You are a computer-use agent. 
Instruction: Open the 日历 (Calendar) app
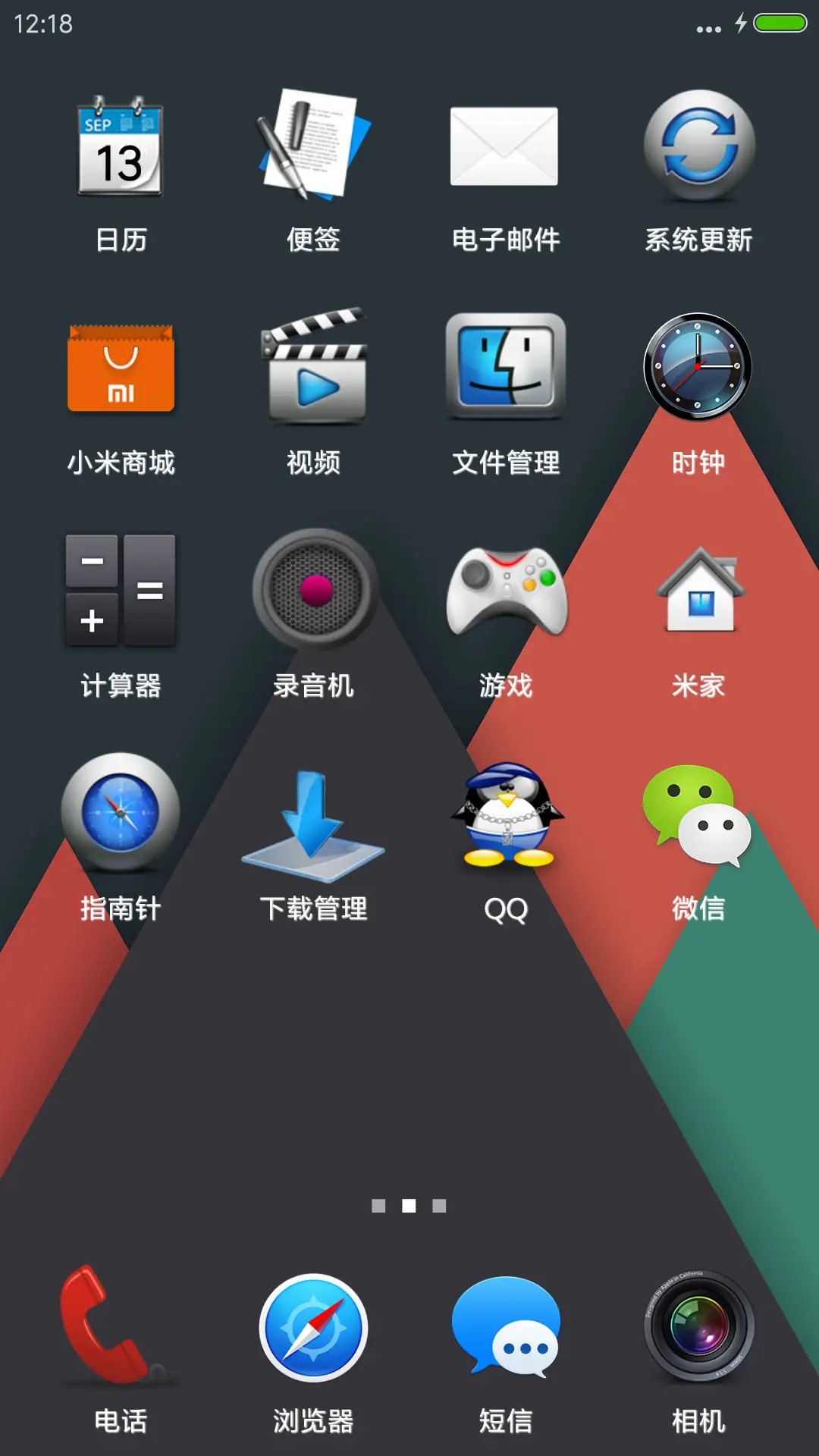pyautogui.click(x=121, y=148)
